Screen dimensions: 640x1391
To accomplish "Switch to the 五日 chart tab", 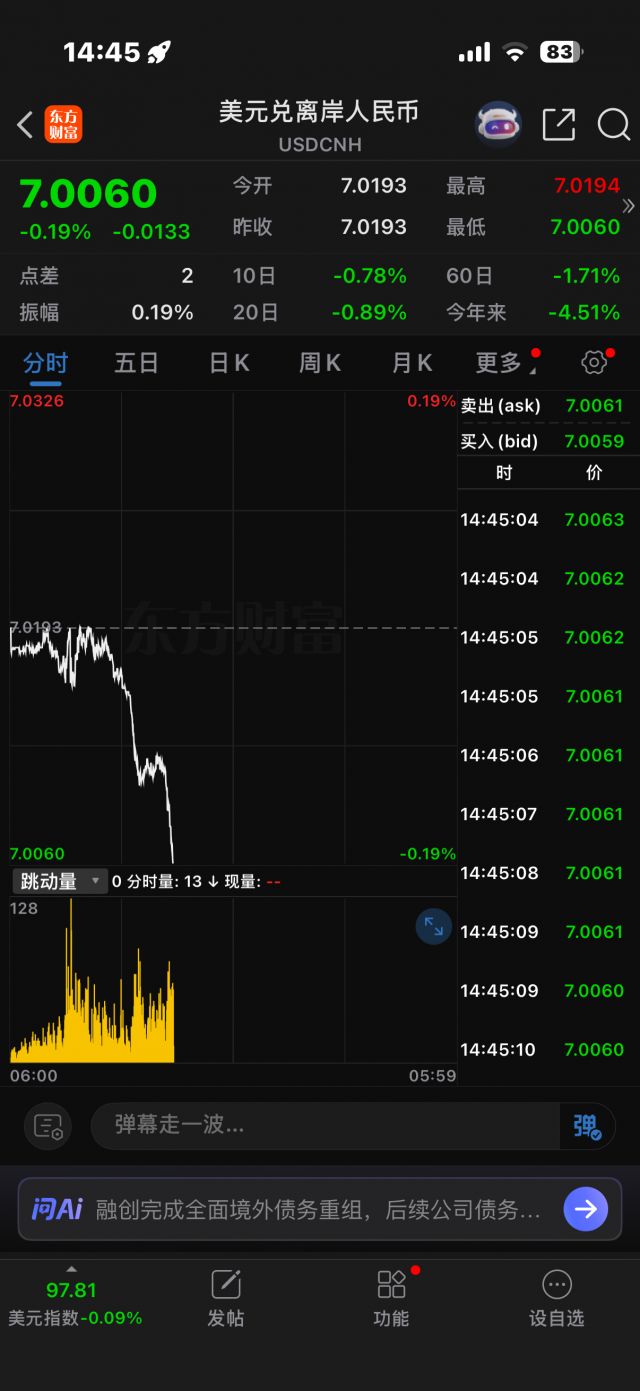I will [136, 363].
